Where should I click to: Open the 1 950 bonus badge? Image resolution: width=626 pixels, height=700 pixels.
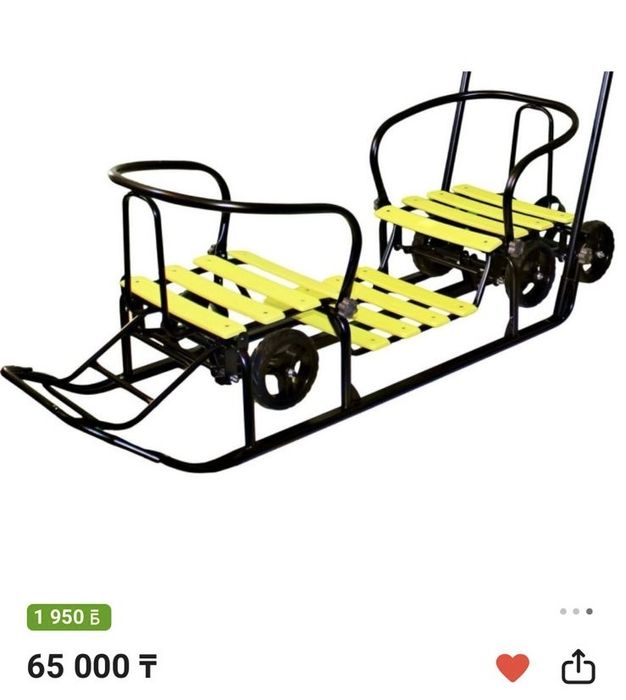click(69, 617)
